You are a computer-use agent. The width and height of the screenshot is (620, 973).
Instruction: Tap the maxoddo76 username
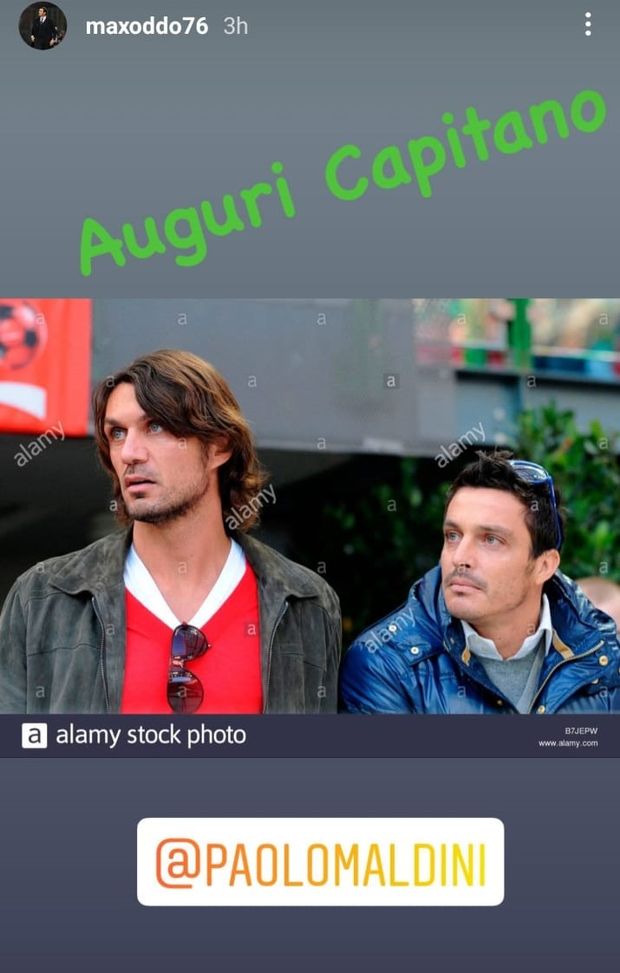click(146, 26)
